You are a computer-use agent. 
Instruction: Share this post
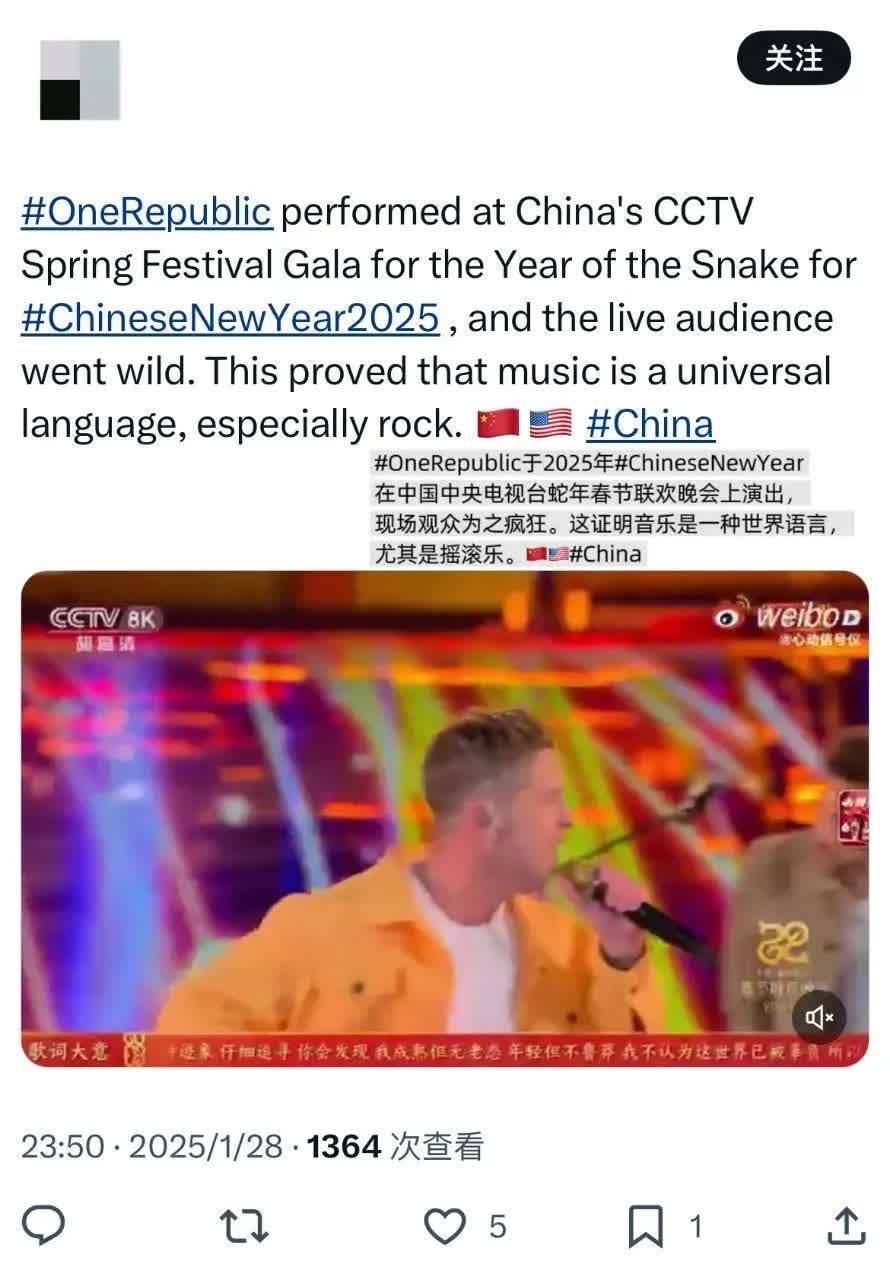tap(845, 1225)
